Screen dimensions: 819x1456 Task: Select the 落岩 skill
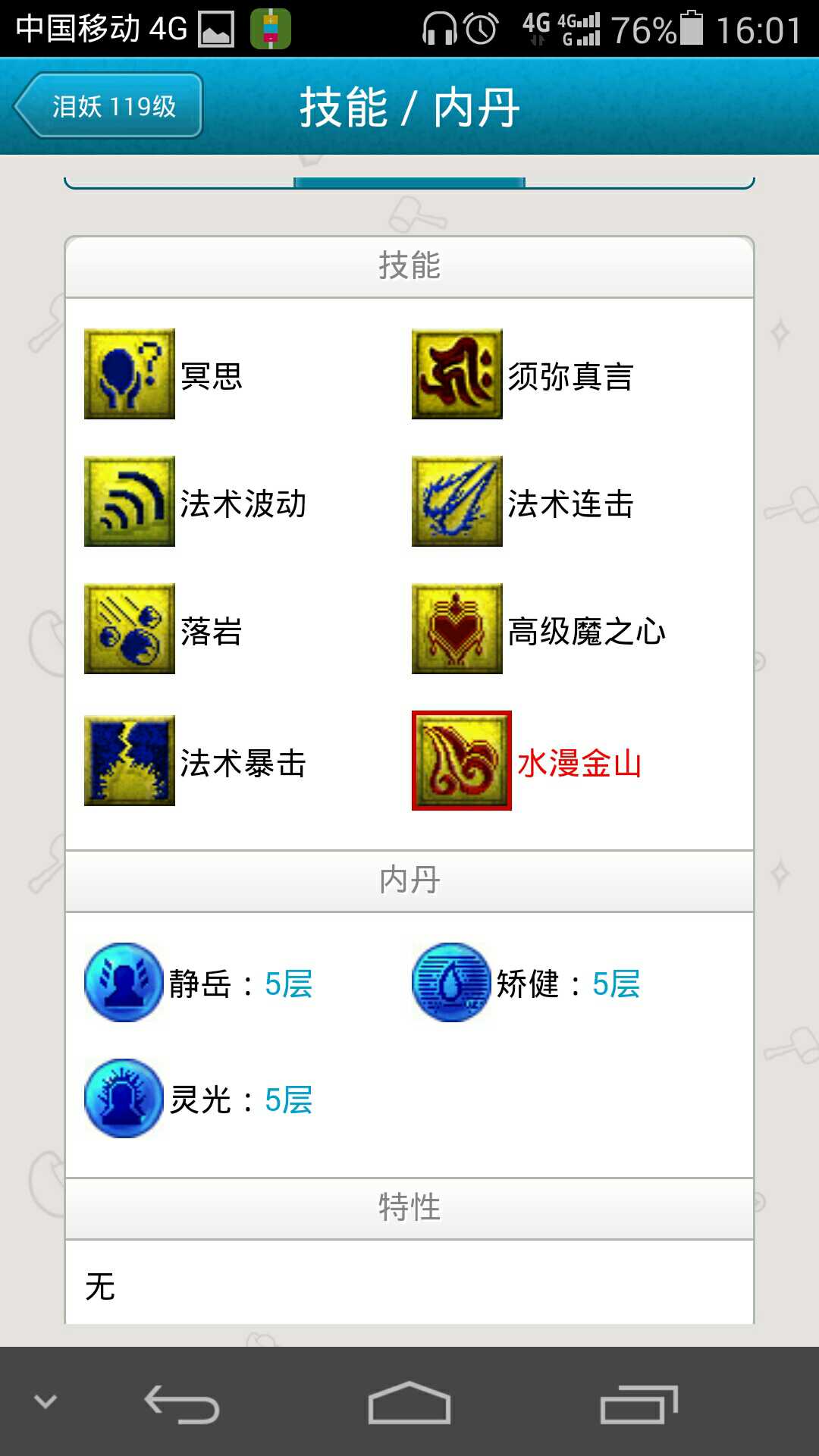130,629
